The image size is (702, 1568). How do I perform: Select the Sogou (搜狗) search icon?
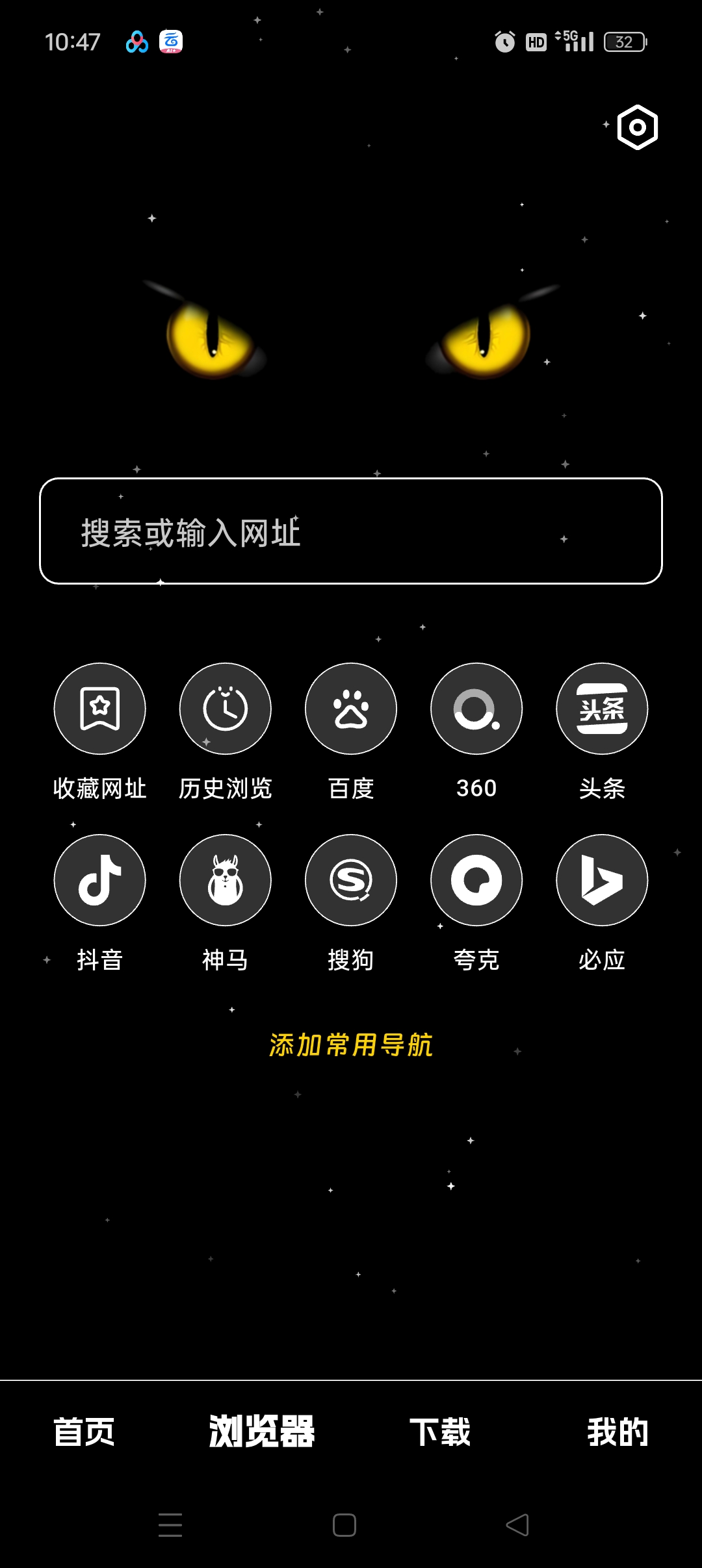(x=350, y=880)
